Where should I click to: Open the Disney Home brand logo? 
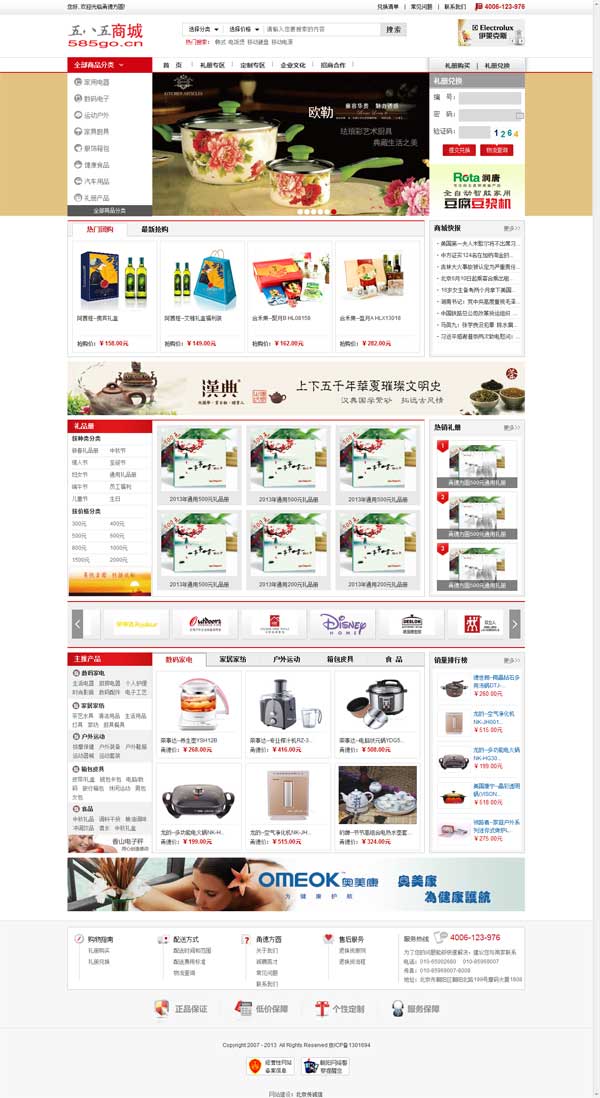pyautogui.click(x=343, y=624)
